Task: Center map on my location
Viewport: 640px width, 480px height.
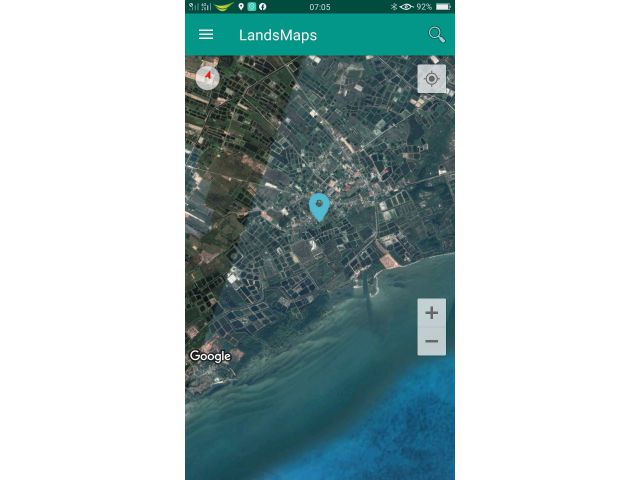Action: coord(431,79)
